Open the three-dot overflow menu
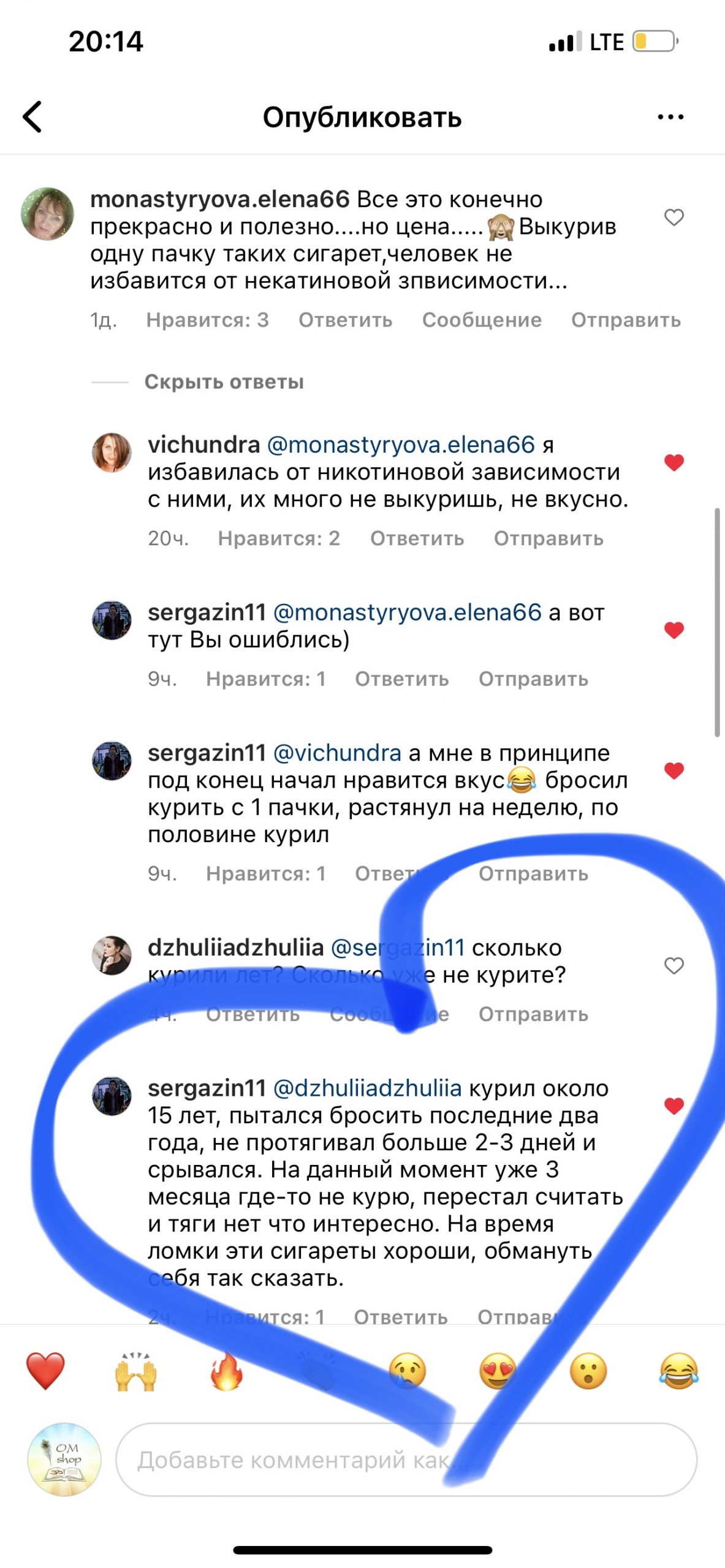 [x=670, y=116]
